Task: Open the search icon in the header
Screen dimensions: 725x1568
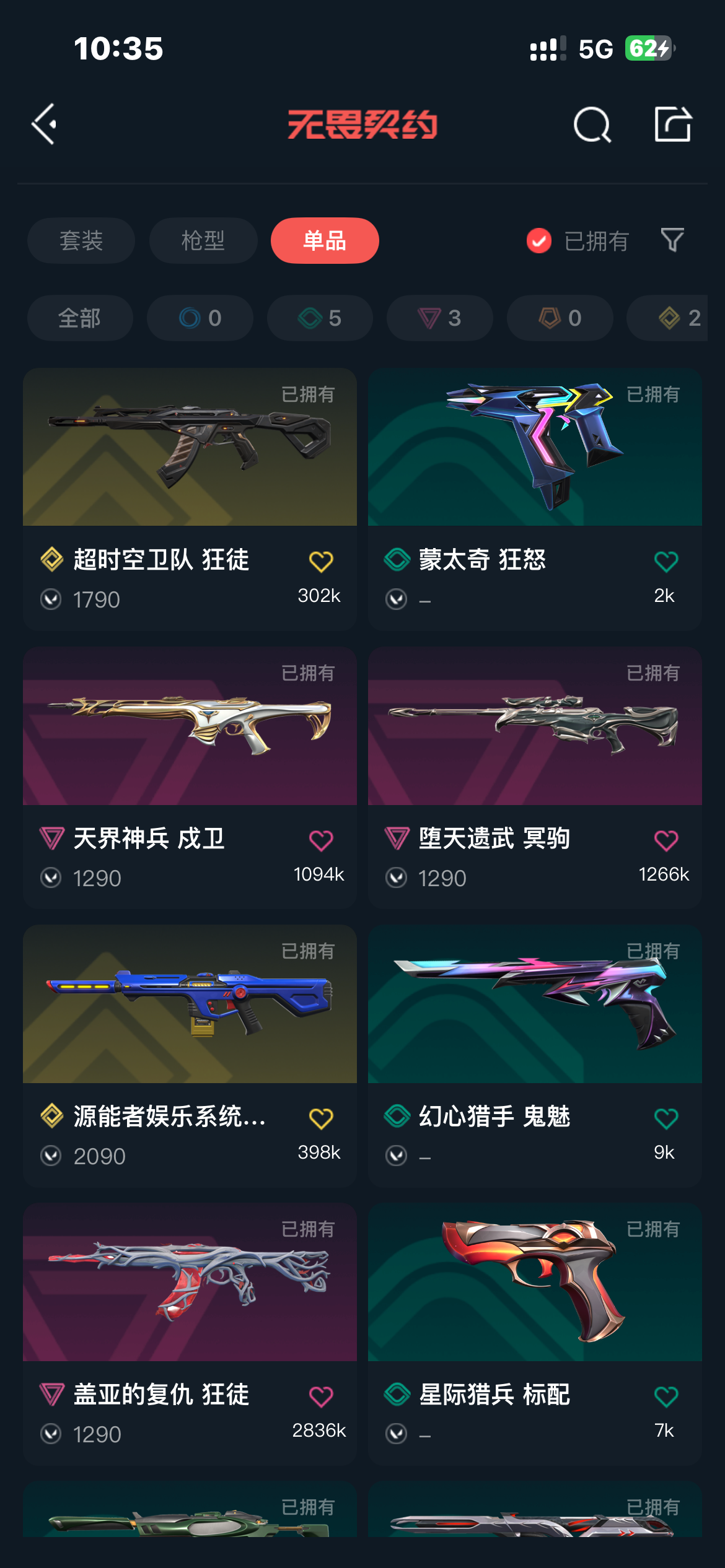Action: pos(592,124)
